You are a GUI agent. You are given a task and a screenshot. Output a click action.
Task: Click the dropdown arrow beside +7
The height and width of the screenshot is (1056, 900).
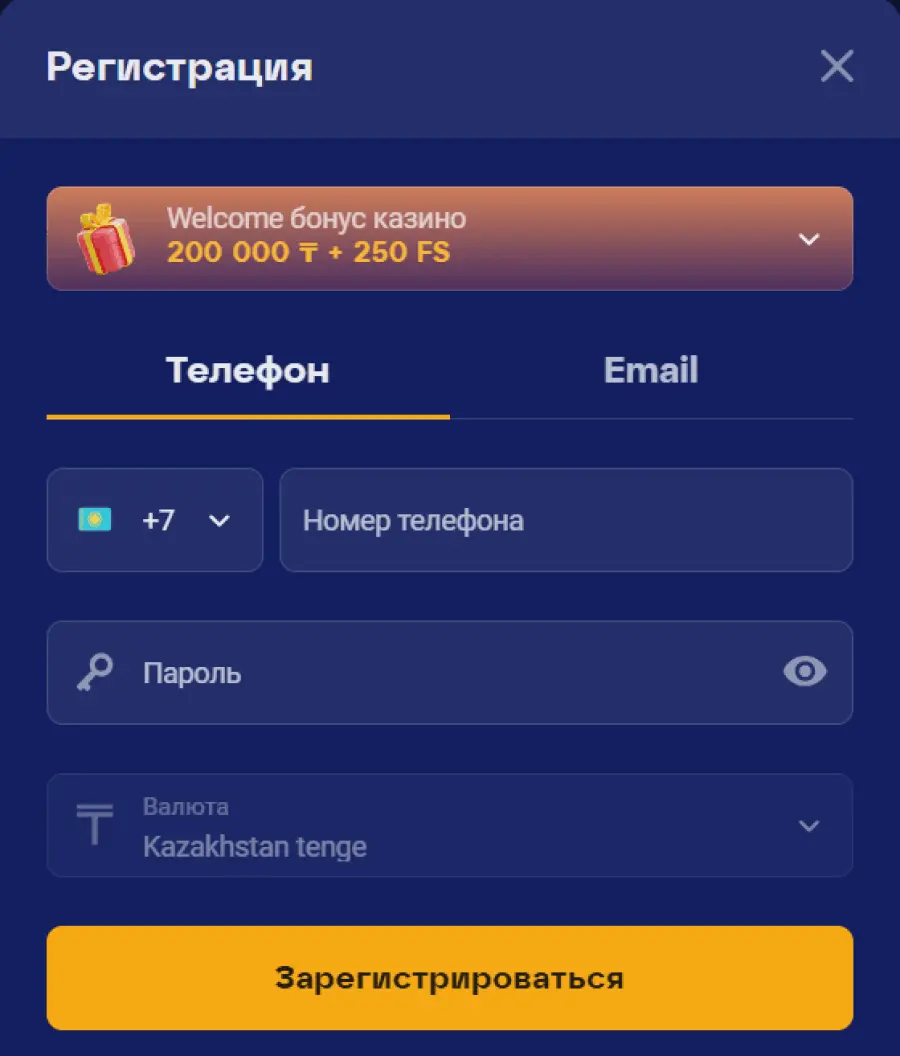tap(218, 520)
